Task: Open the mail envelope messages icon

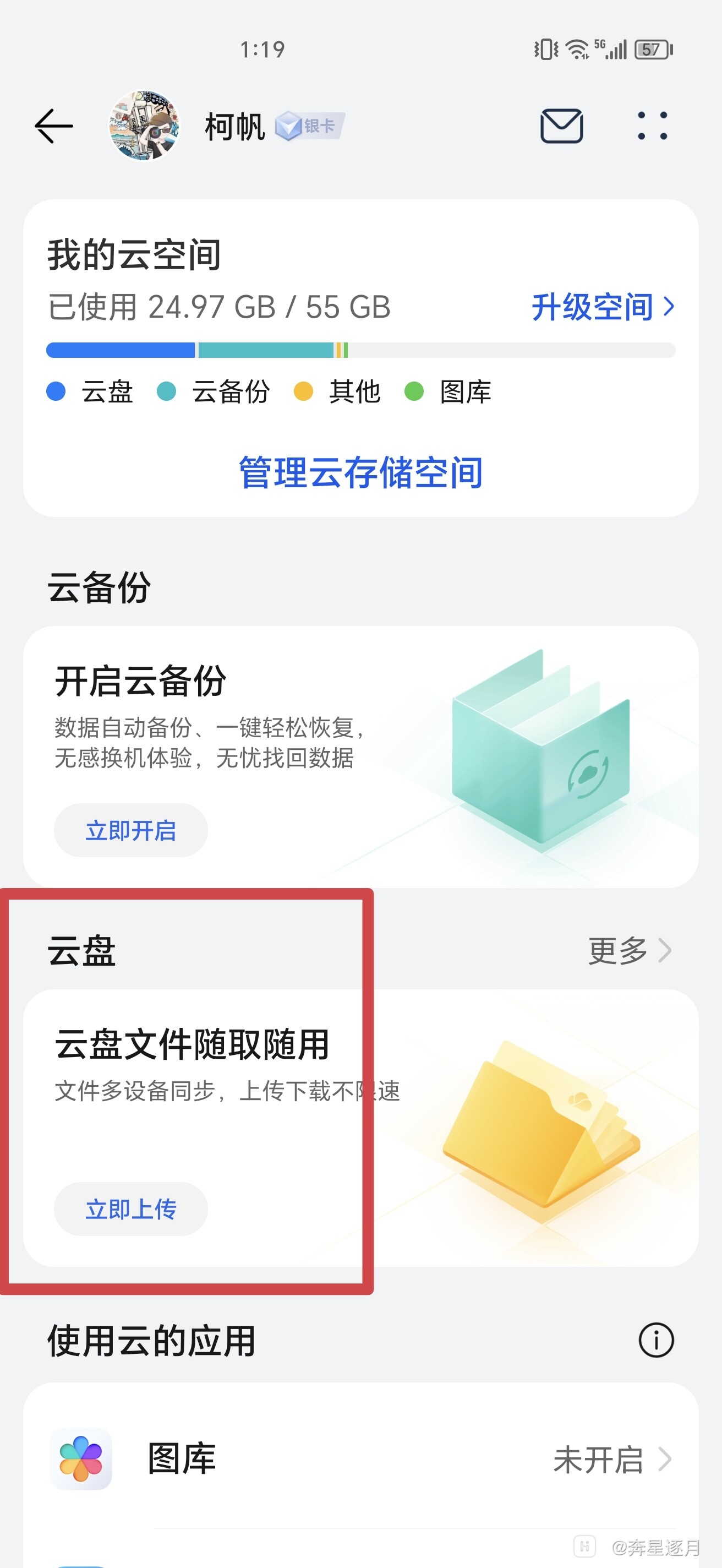Action: tap(561, 126)
